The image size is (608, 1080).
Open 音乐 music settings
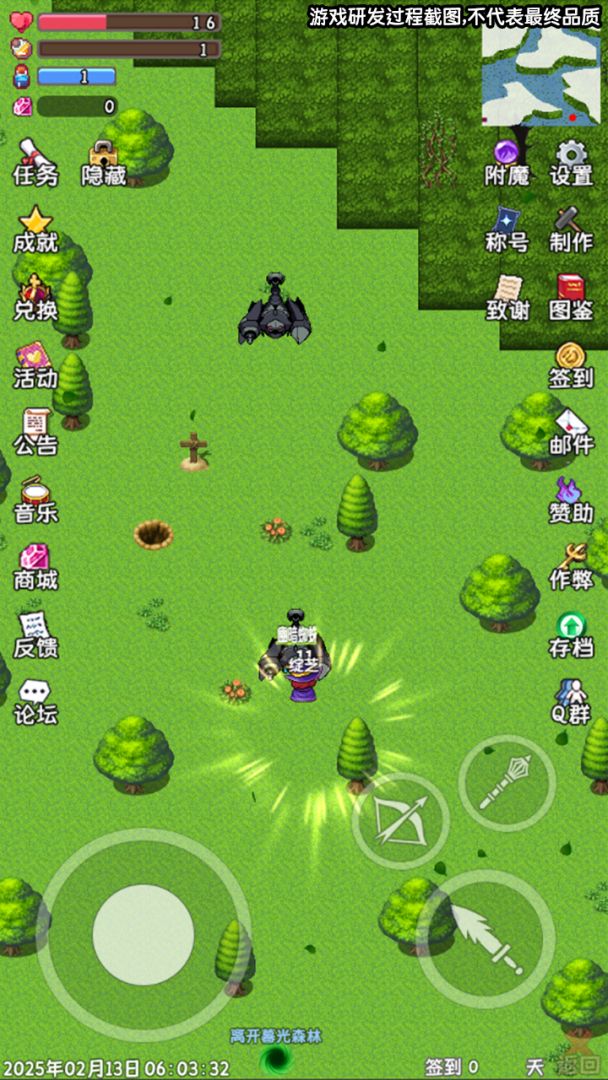tap(35, 500)
